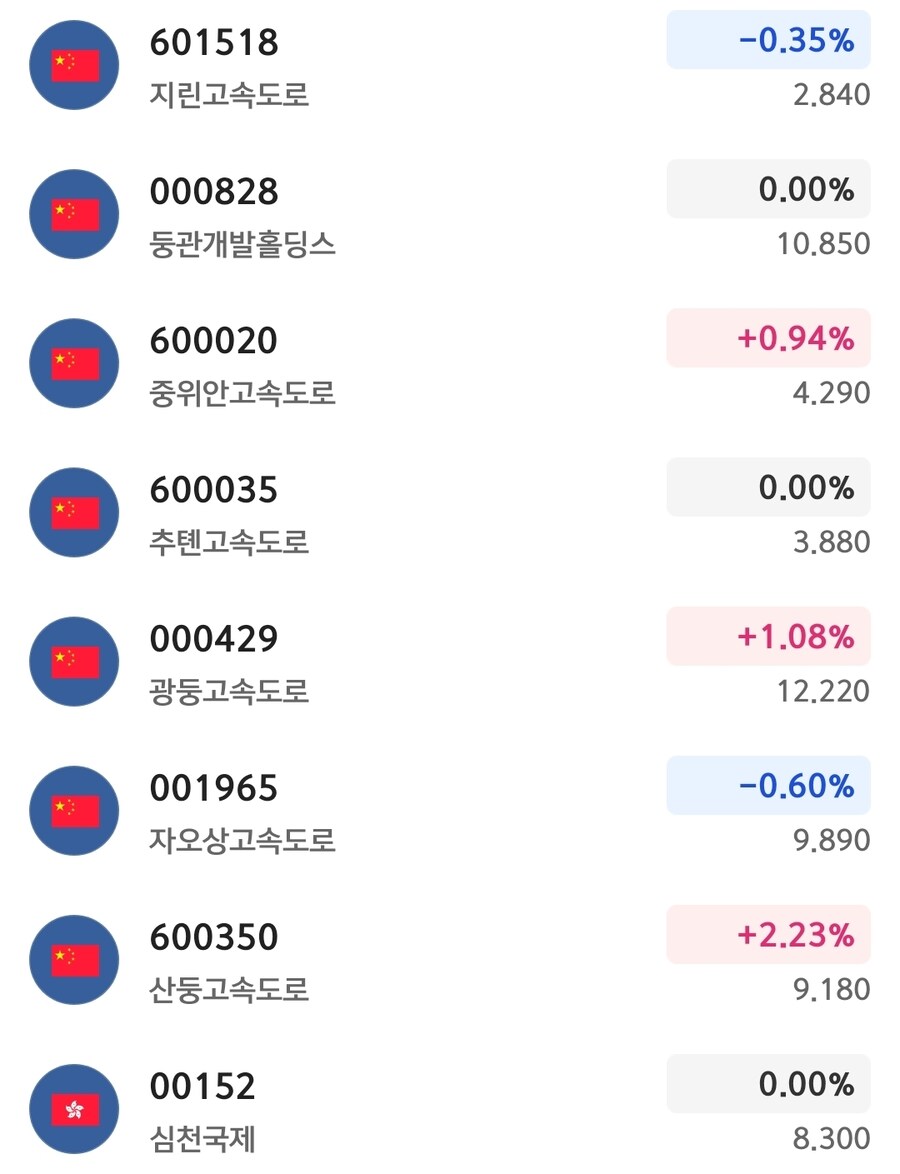Click the Hong Kong flag icon for 심천국제
Image resolution: width=900 pixels, height=1174 pixels.
point(74,1109)
